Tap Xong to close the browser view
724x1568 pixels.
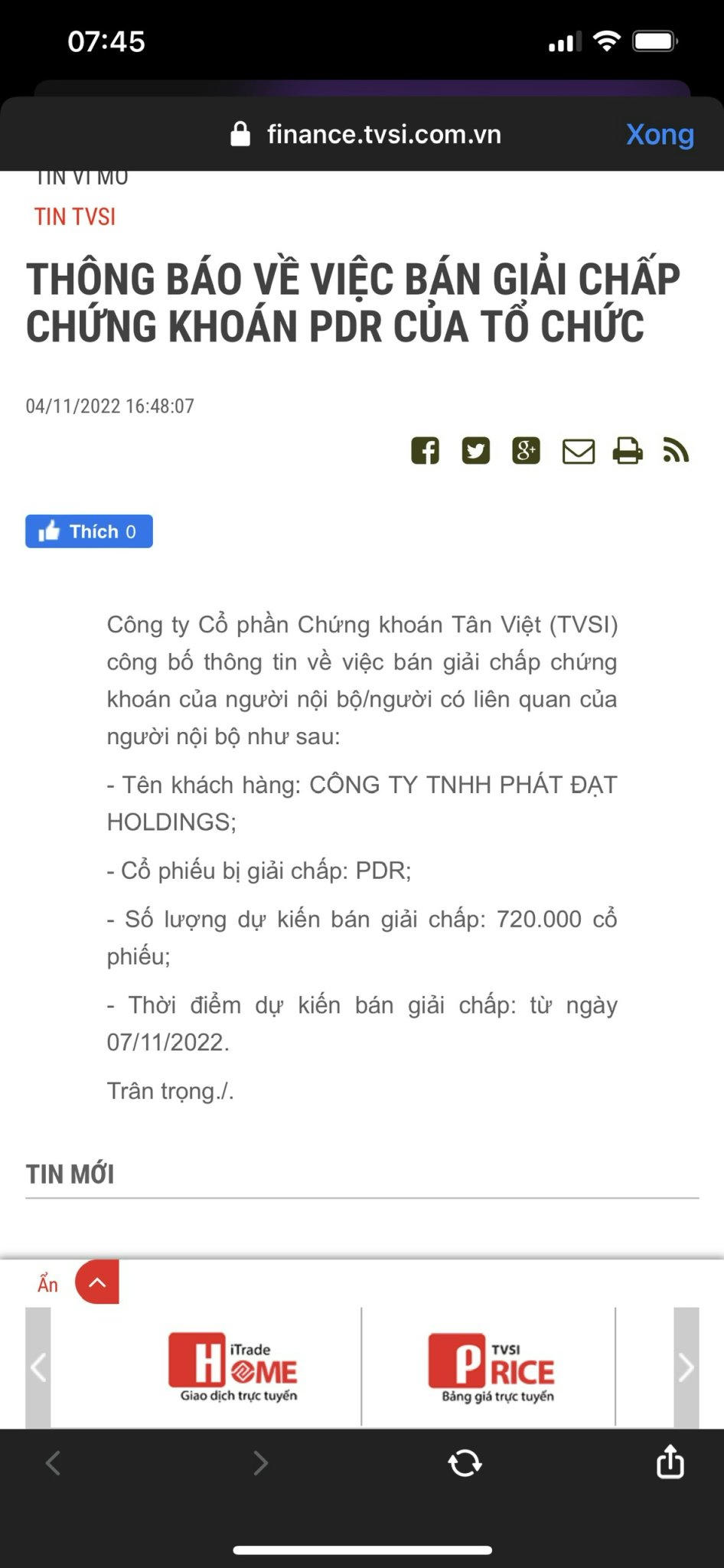tap(659, 135)
